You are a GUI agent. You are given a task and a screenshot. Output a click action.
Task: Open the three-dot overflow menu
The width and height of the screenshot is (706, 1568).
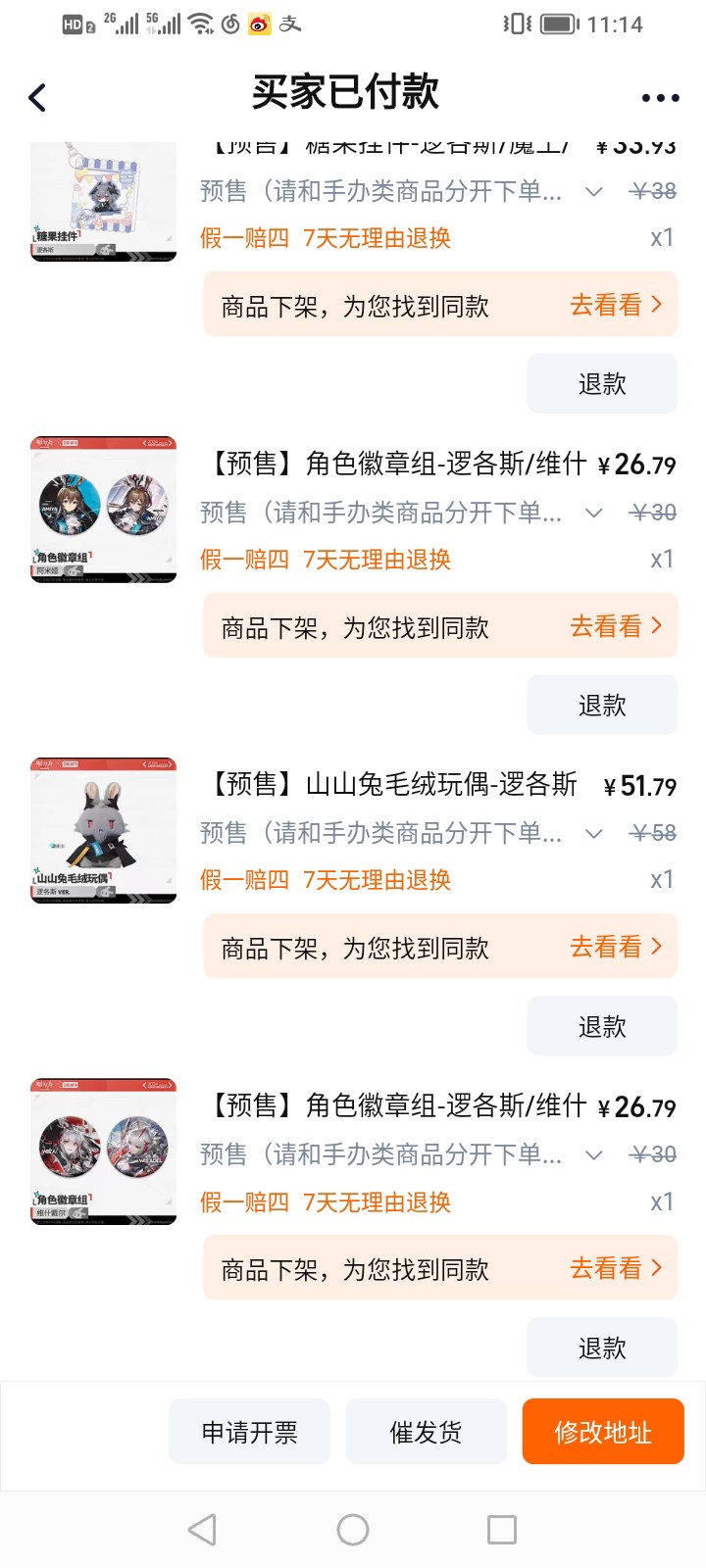tap(660, 97)
